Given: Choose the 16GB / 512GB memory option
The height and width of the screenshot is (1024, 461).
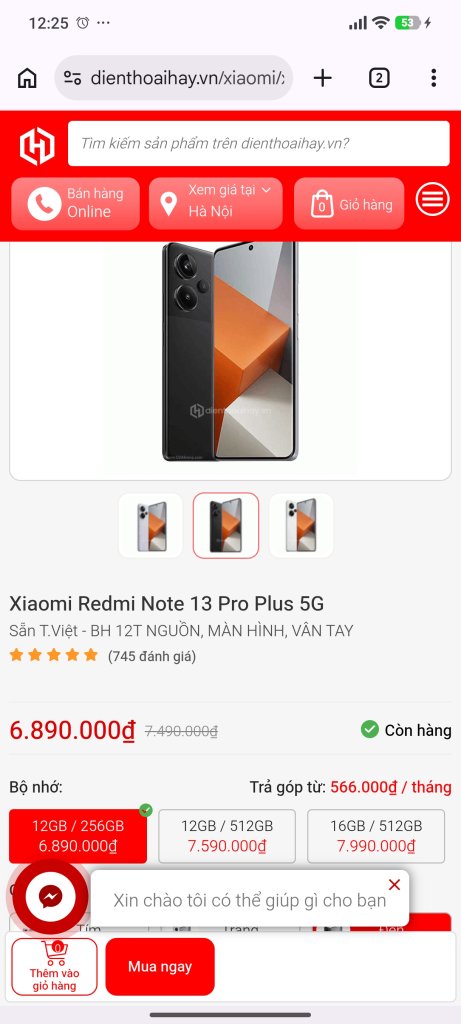Looking at the screenshot, I should (x=376, y=836).
